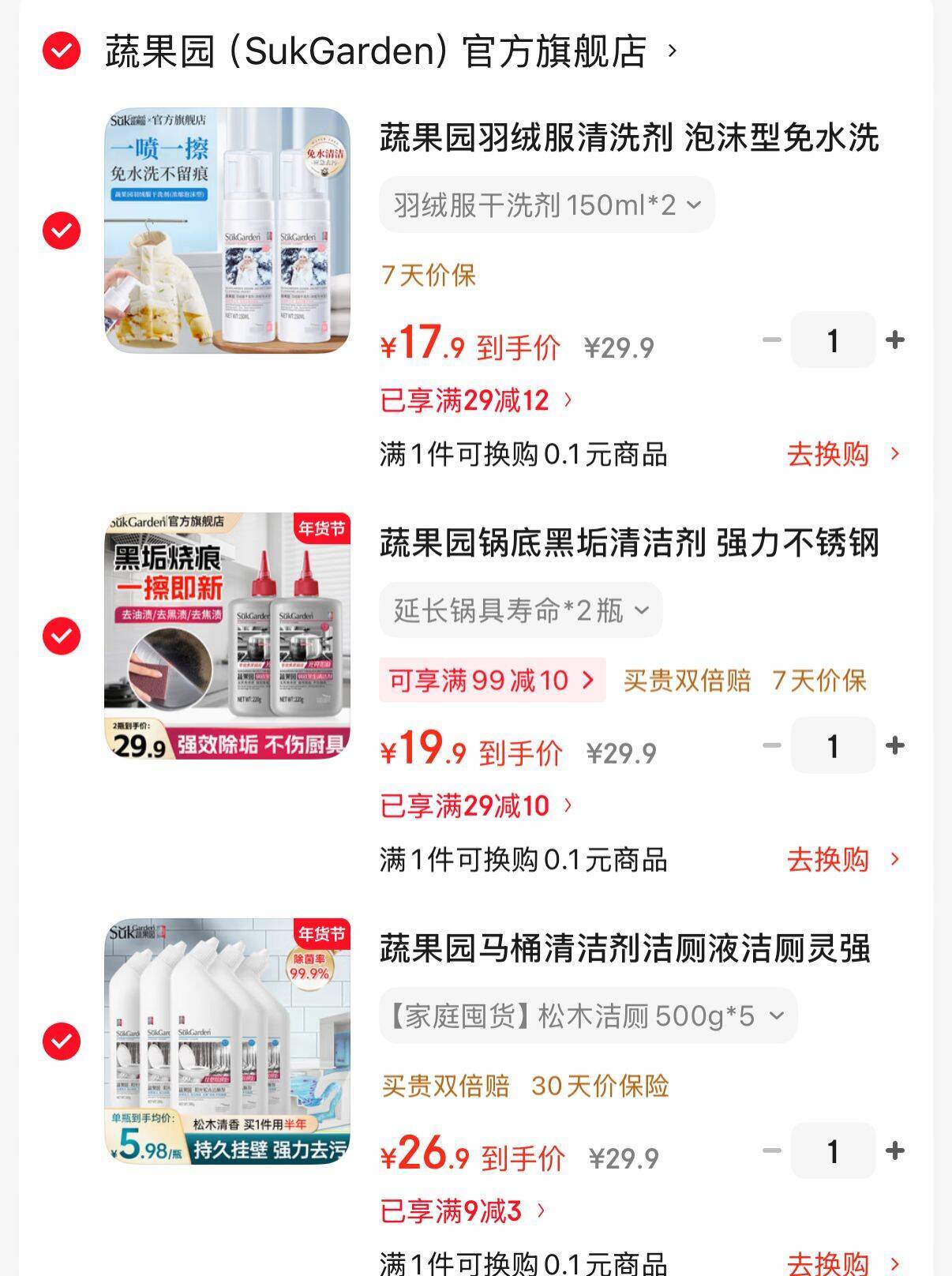Deselect the 马桶清洁剂 item checkbox
The width and height of the screenshot is (952, 1276).
[61, 1041]
